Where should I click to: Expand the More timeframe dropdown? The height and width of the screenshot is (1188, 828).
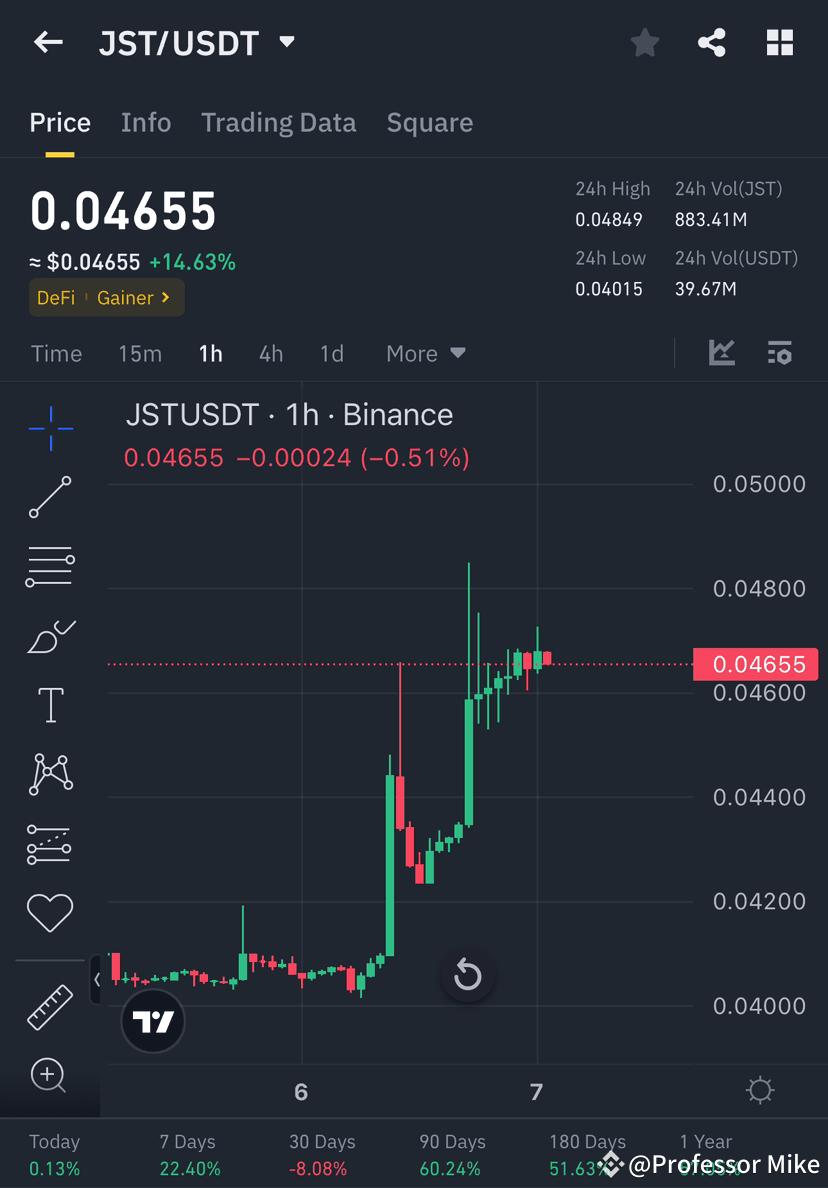click(425, 353)
